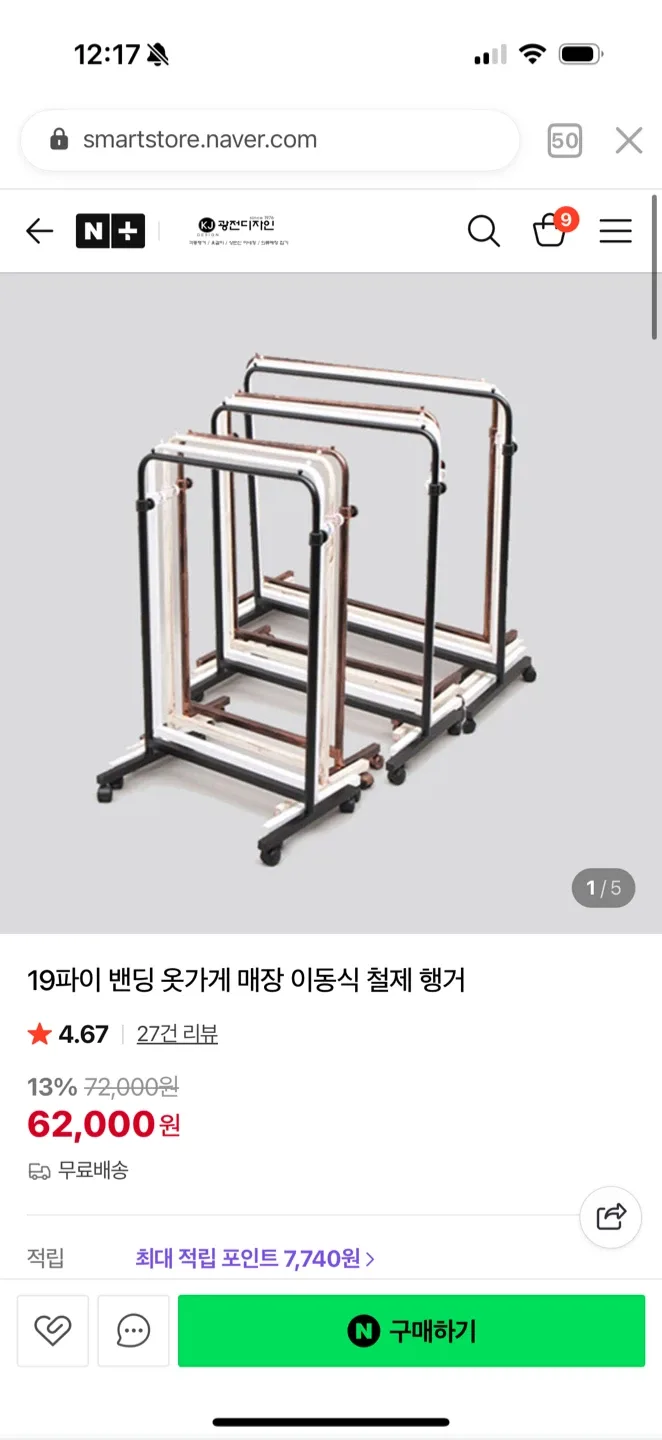Tap the green 구매하기 buy button

coord(411,1330)
